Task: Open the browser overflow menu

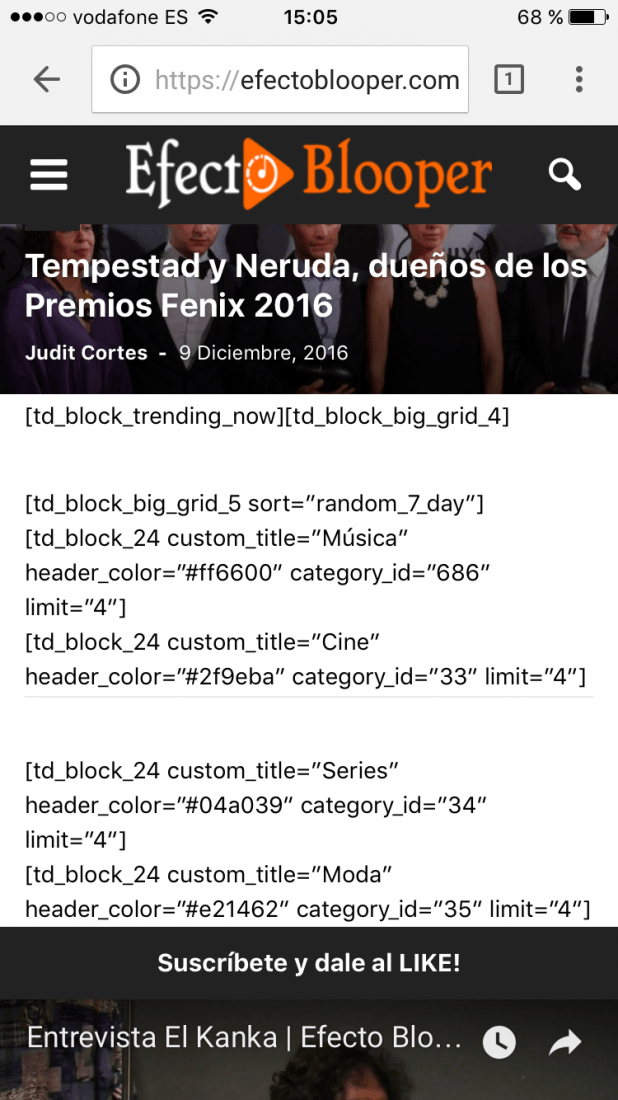Action: [579, 79]
